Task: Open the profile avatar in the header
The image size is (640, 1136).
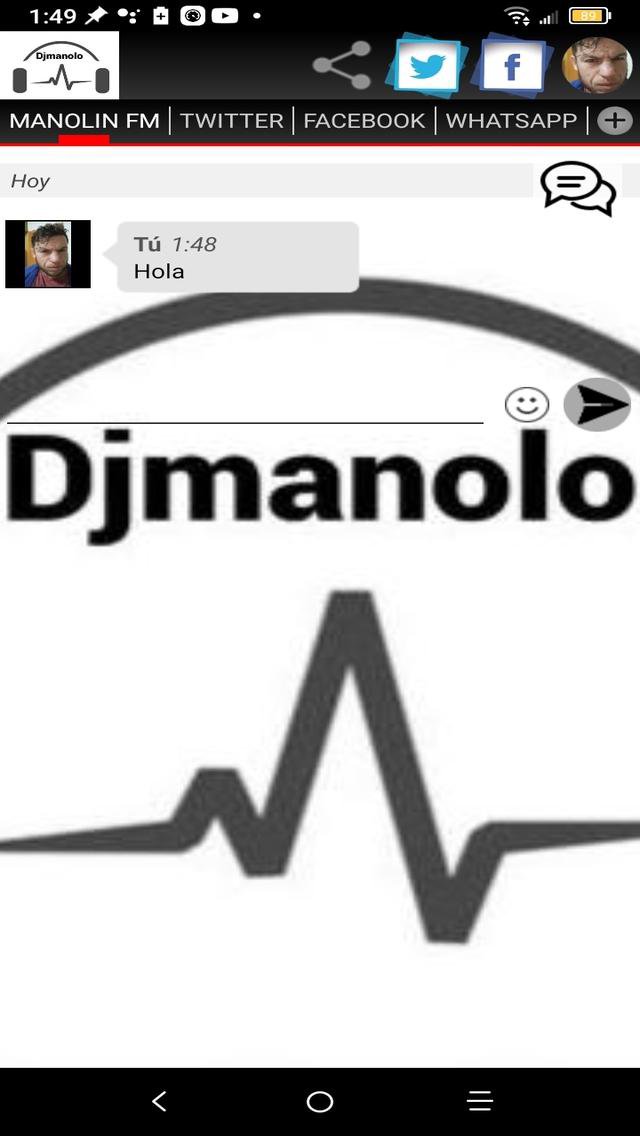Action: coord(597,66)
